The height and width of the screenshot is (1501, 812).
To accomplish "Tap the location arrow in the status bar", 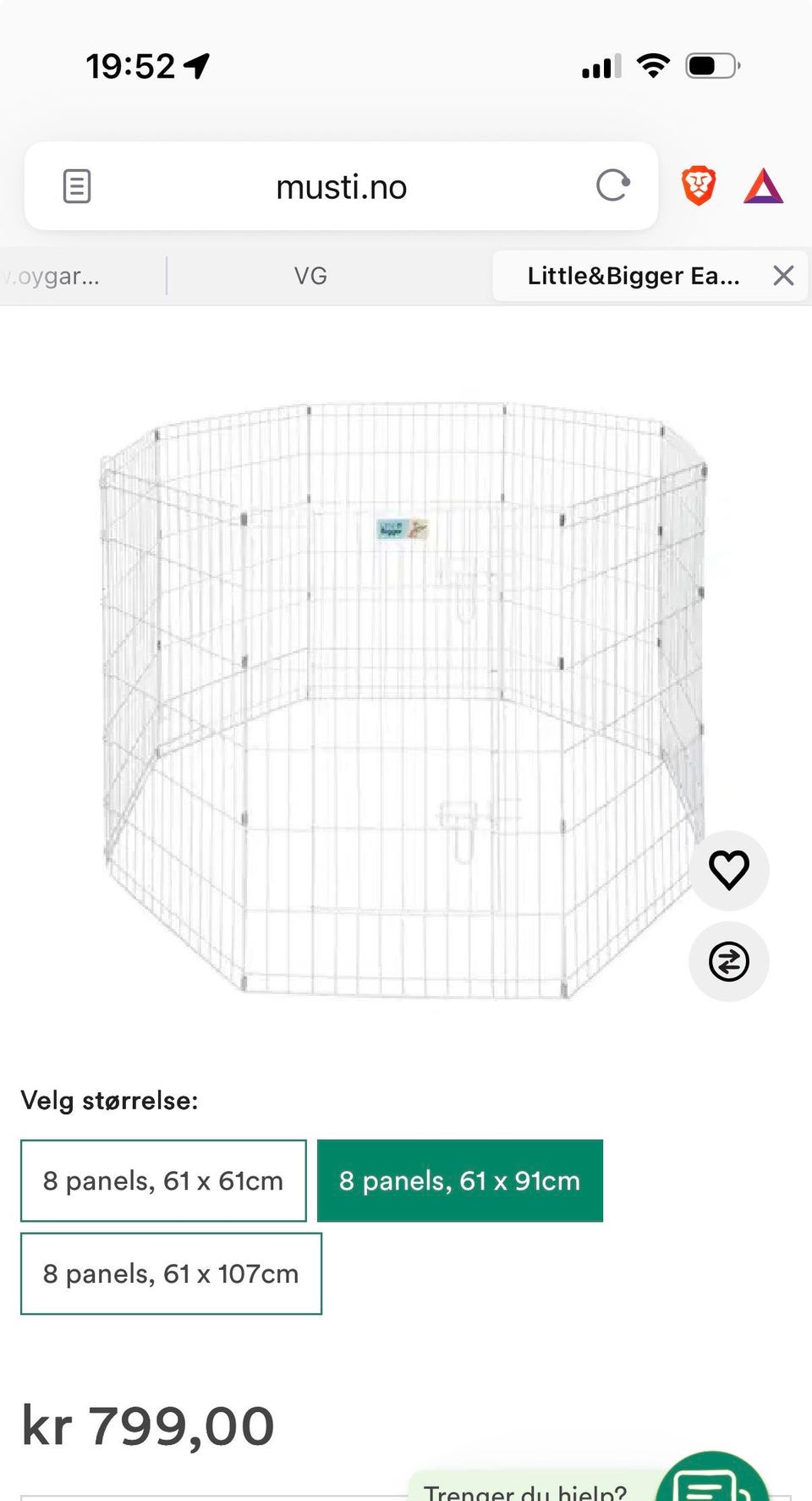I will [196, 65].
